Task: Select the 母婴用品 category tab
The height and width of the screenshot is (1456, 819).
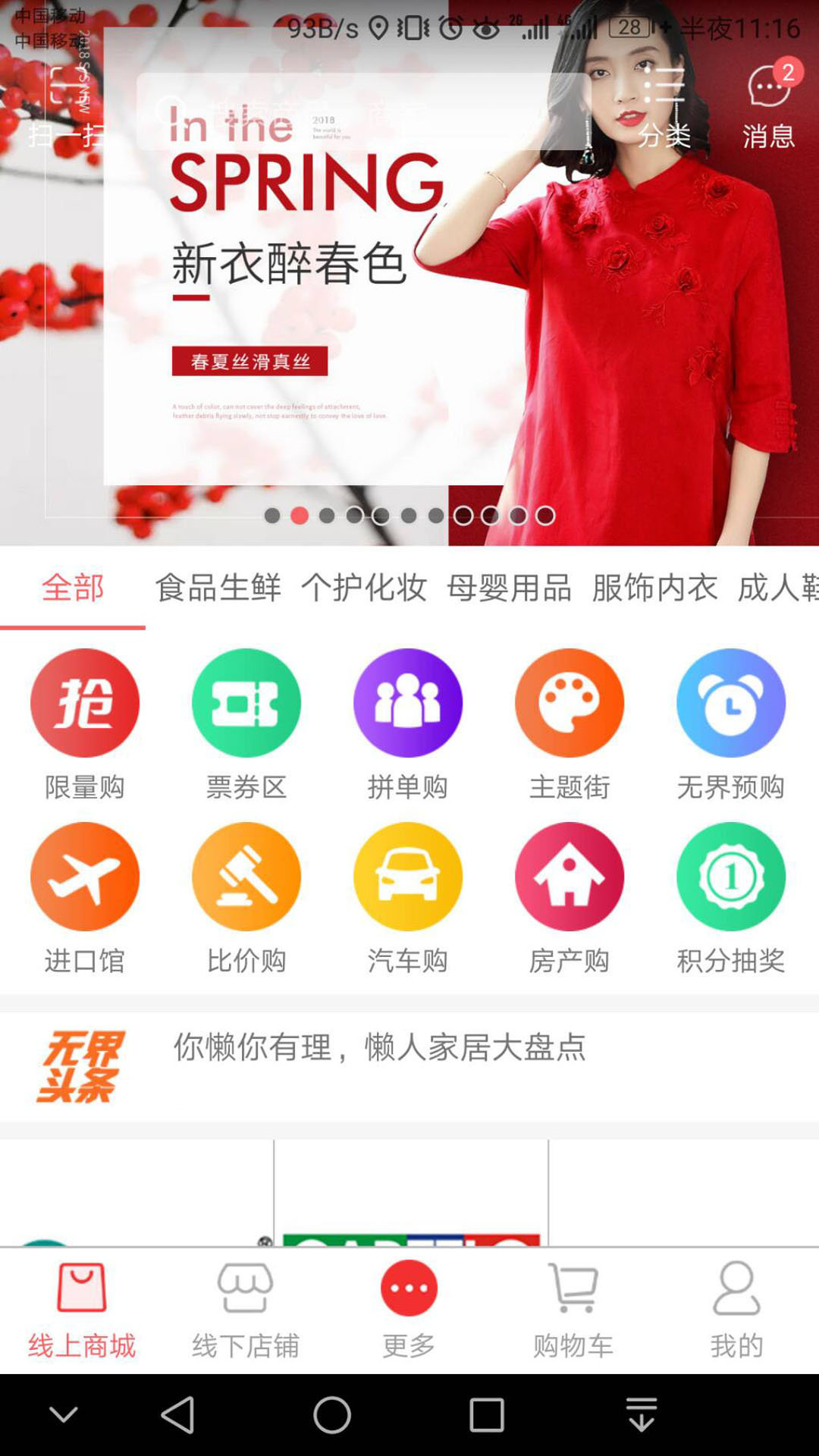Action: [509, 588]
